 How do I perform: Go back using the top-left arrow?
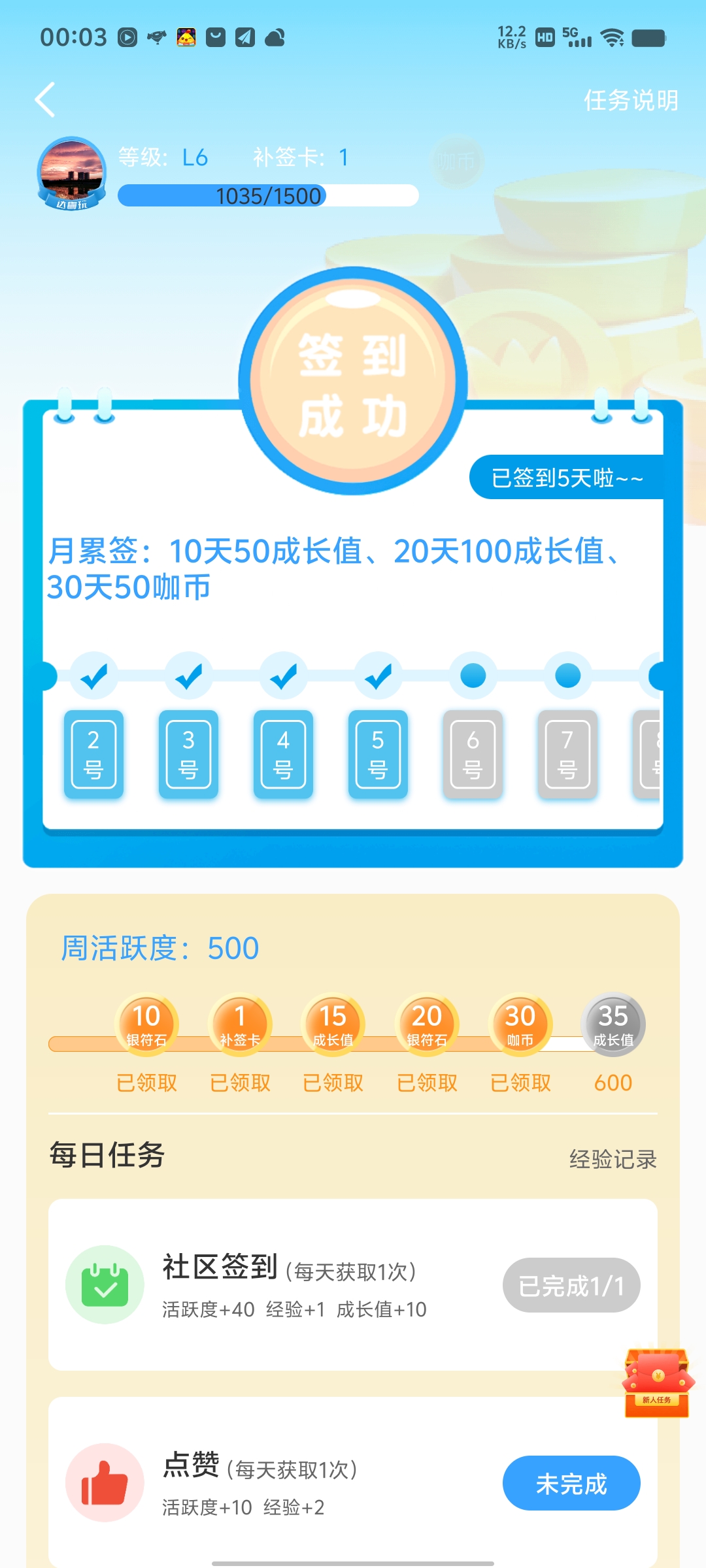(x=44, y=100)
